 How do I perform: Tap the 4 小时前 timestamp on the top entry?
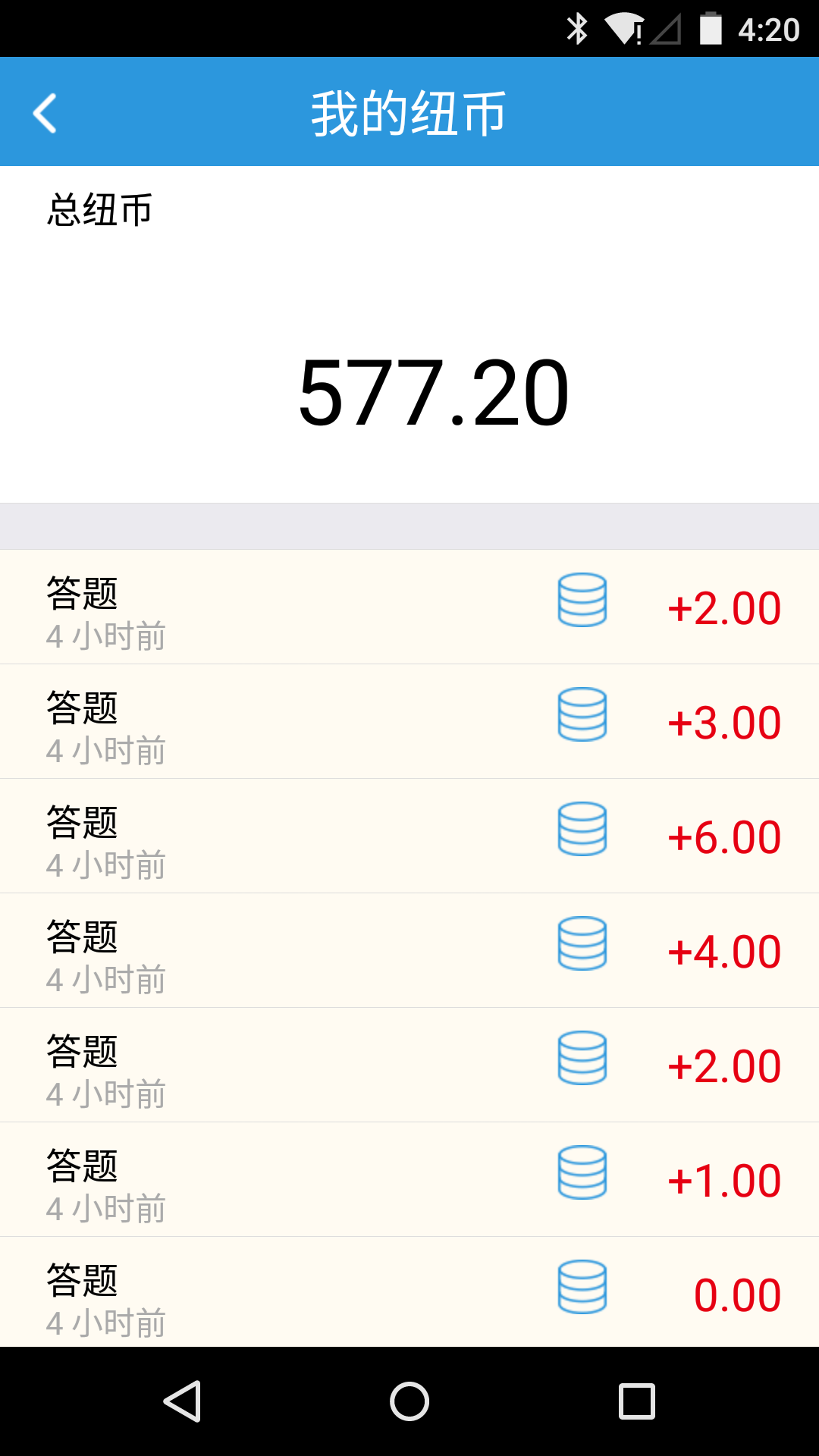tap(106, 637)
